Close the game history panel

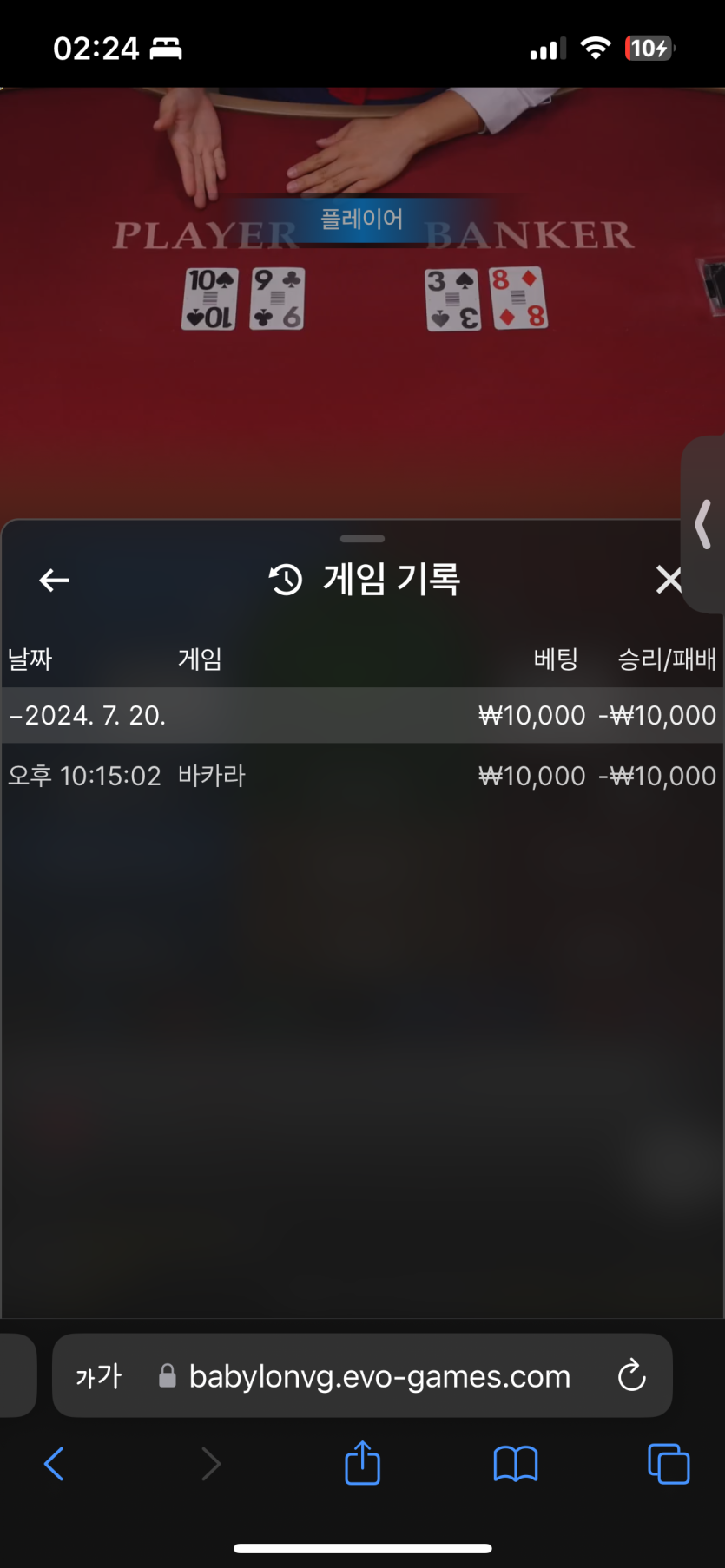point(668,580)
